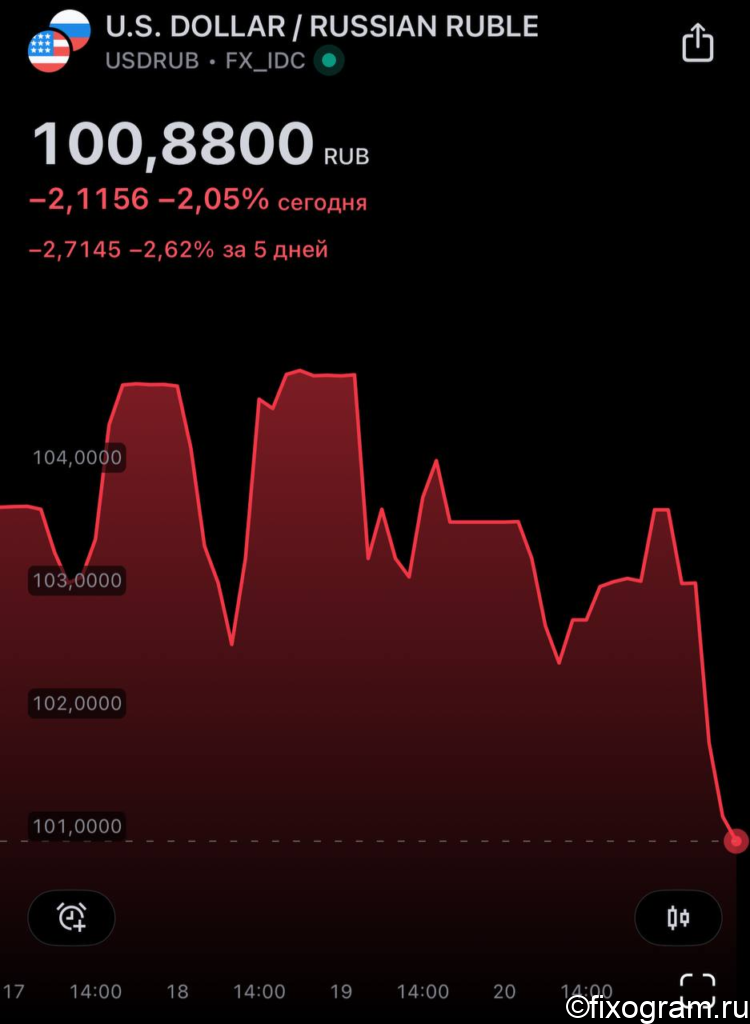750x1024 pixels.
Task: Share the USDRUB chart
Action: [697, 43]
